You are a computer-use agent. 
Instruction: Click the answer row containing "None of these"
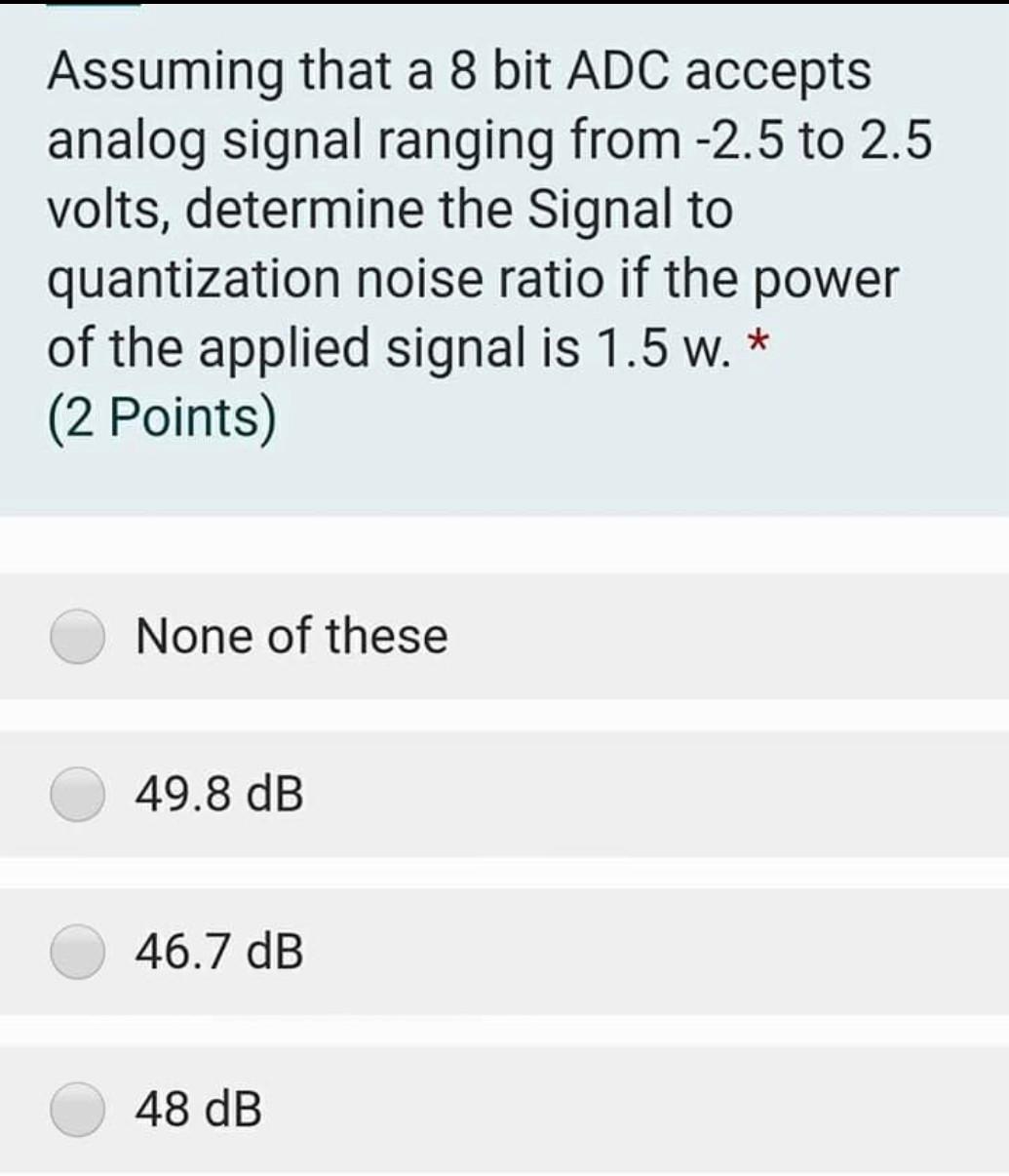point(504,636)
